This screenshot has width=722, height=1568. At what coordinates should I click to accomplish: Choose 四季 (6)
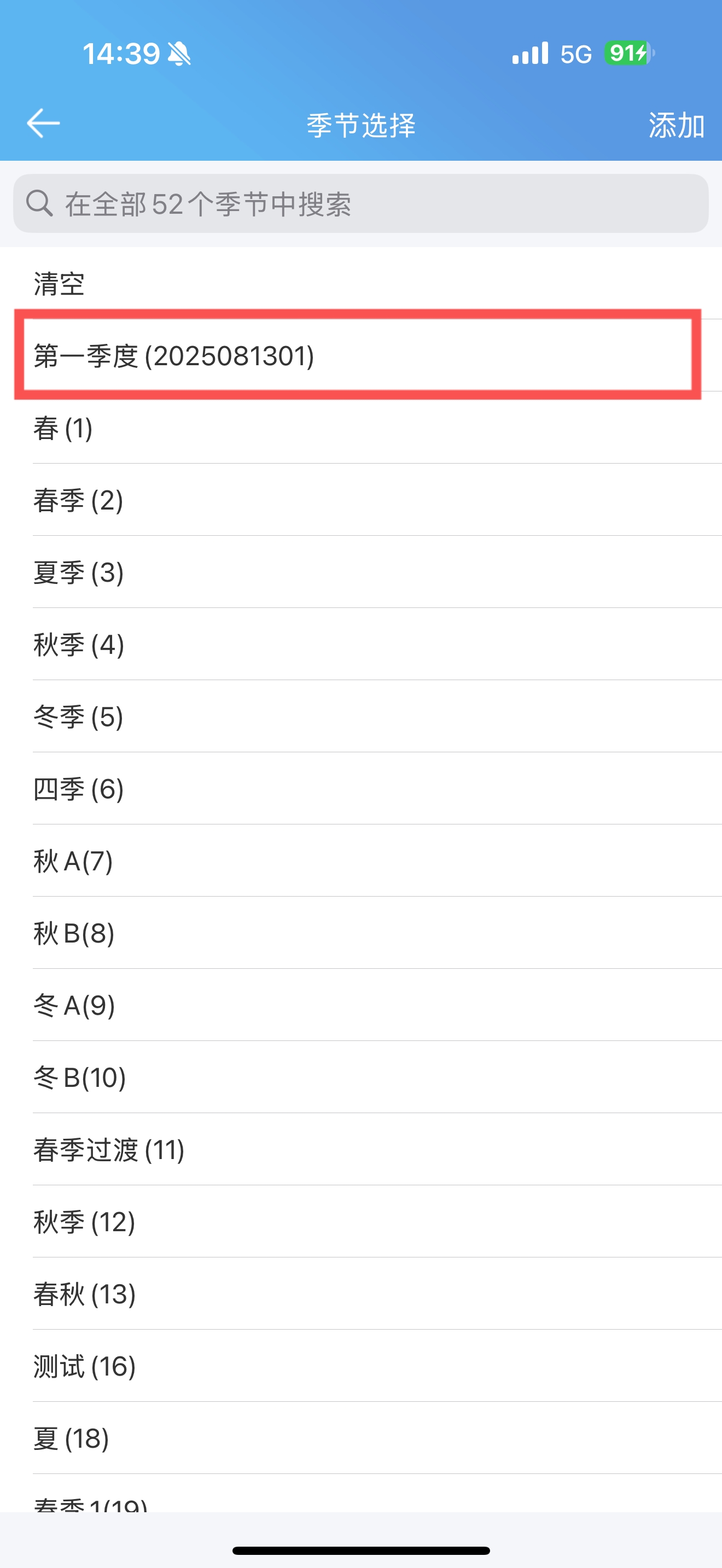[x=361, y=789]
